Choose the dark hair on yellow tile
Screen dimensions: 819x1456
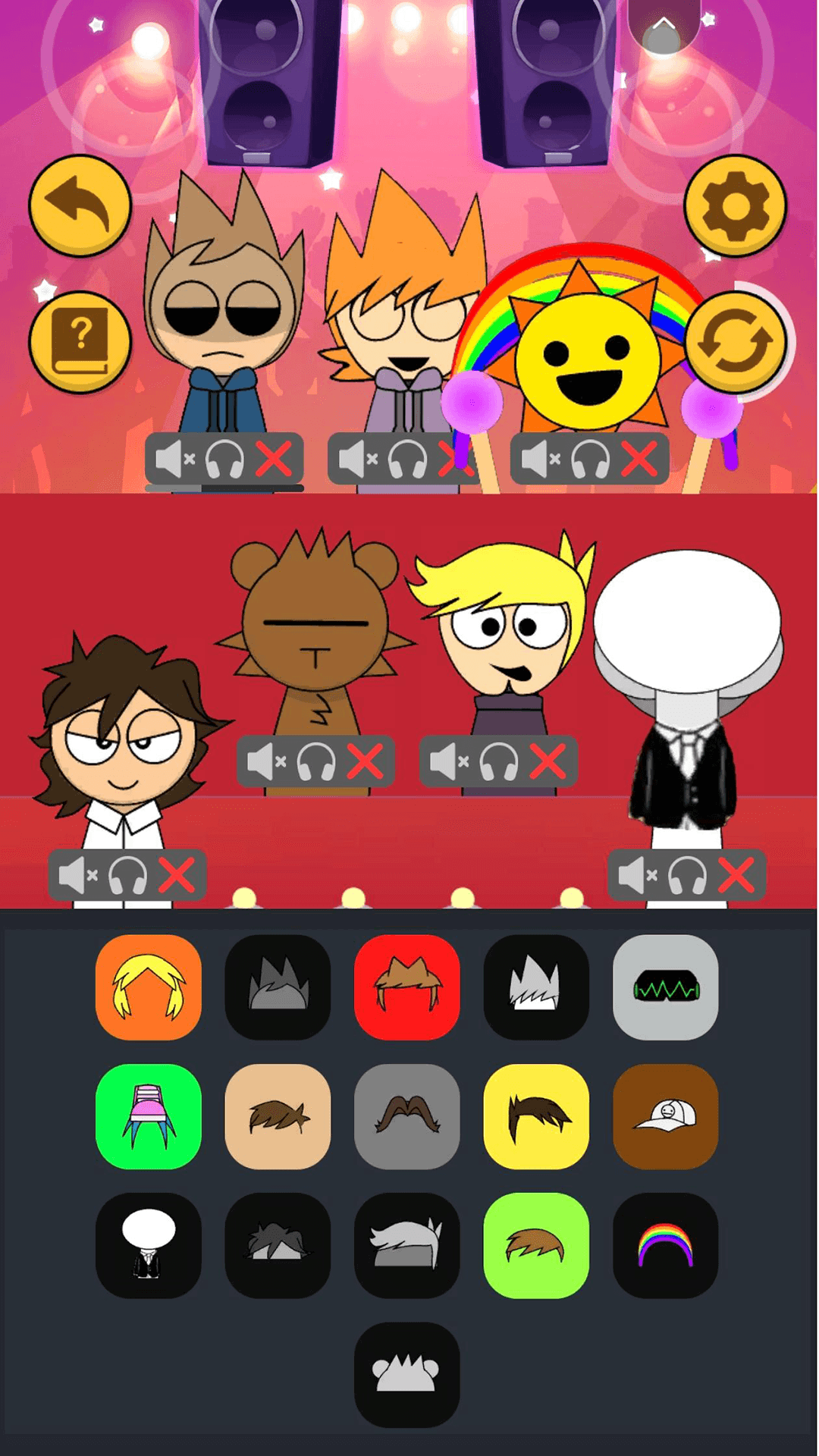click(x=536, y=1116)
